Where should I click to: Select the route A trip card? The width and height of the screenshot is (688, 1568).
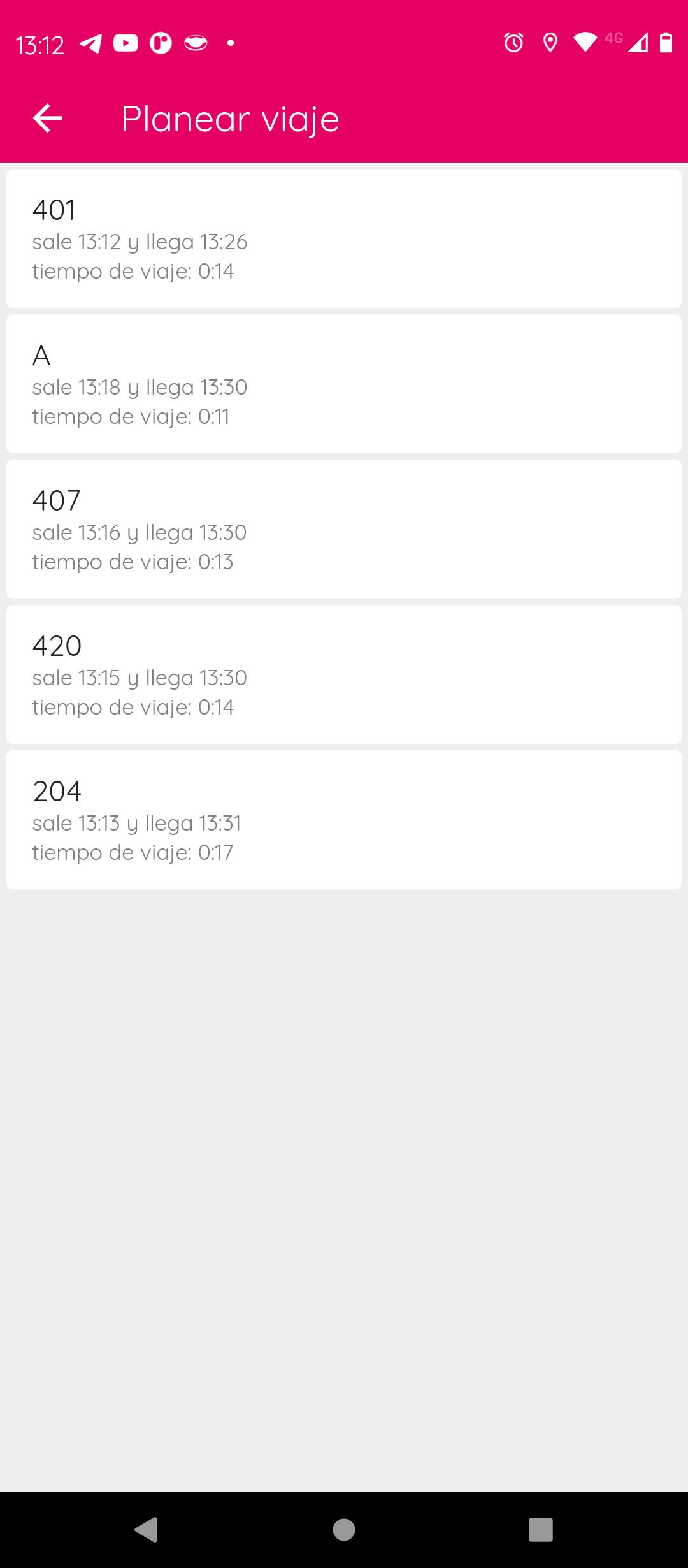coord(344,384)
